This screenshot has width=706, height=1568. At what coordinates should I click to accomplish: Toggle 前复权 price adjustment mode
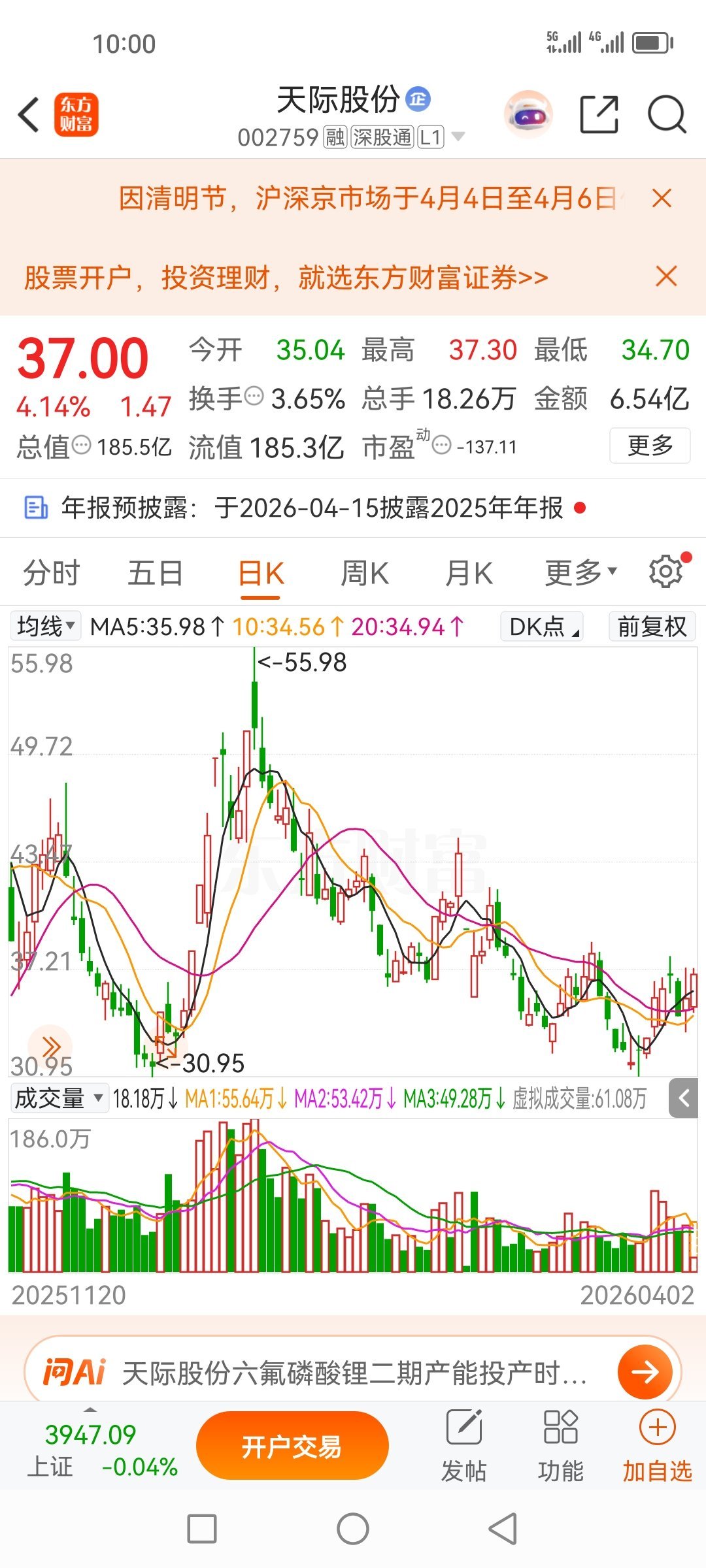[x=650, y=626]
